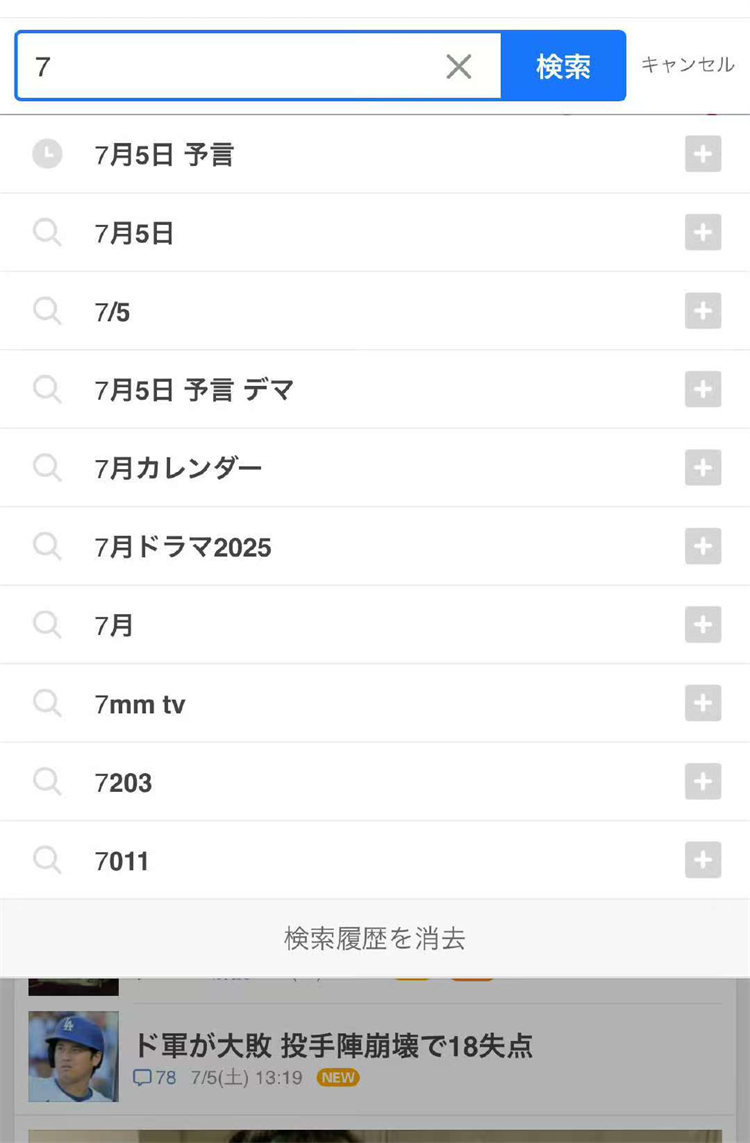Open the article ド軍が大敗 投手陣崩壊で18失点
Viewport: 750px width, 1143px height.
[x=333, y=1047]
